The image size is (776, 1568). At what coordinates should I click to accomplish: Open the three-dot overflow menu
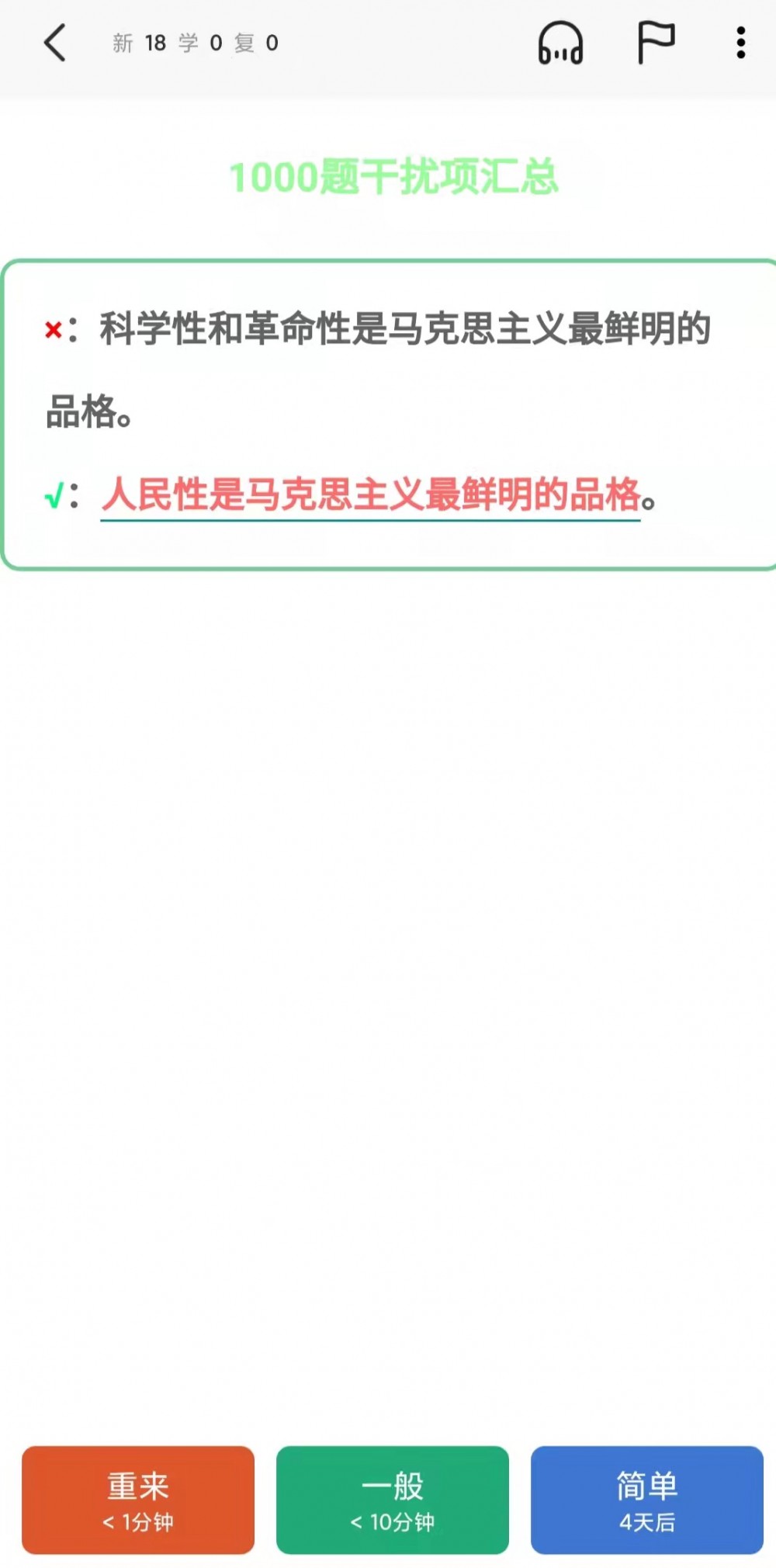(741, 43)
